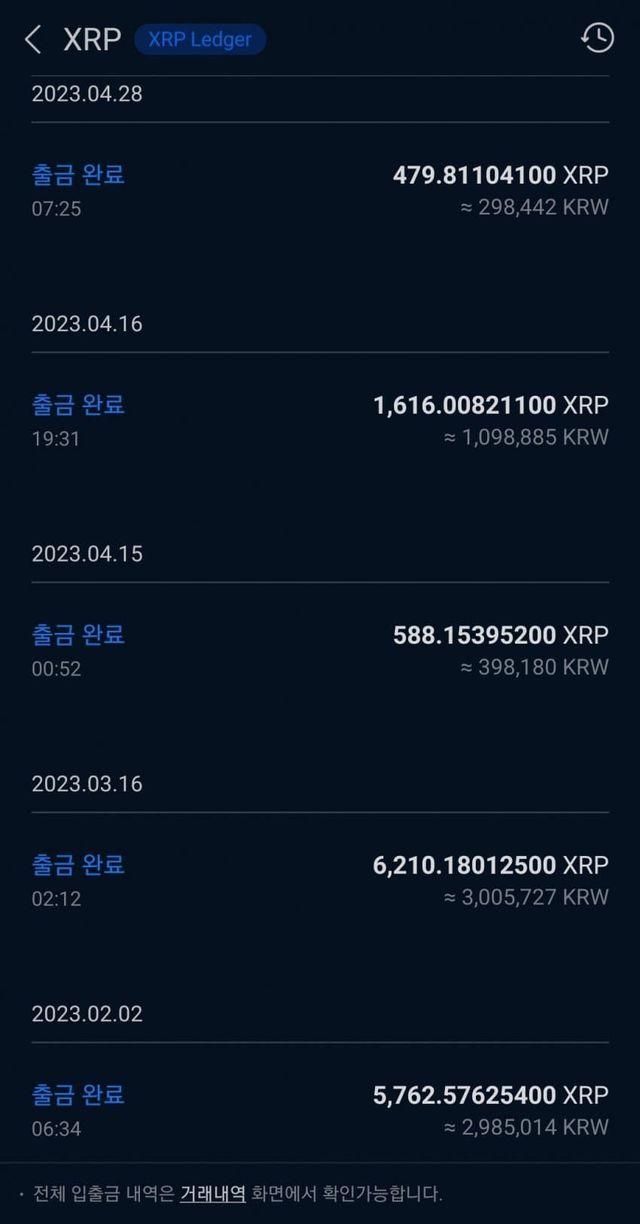Select the XRP Ledger network chip

[200, 40]
